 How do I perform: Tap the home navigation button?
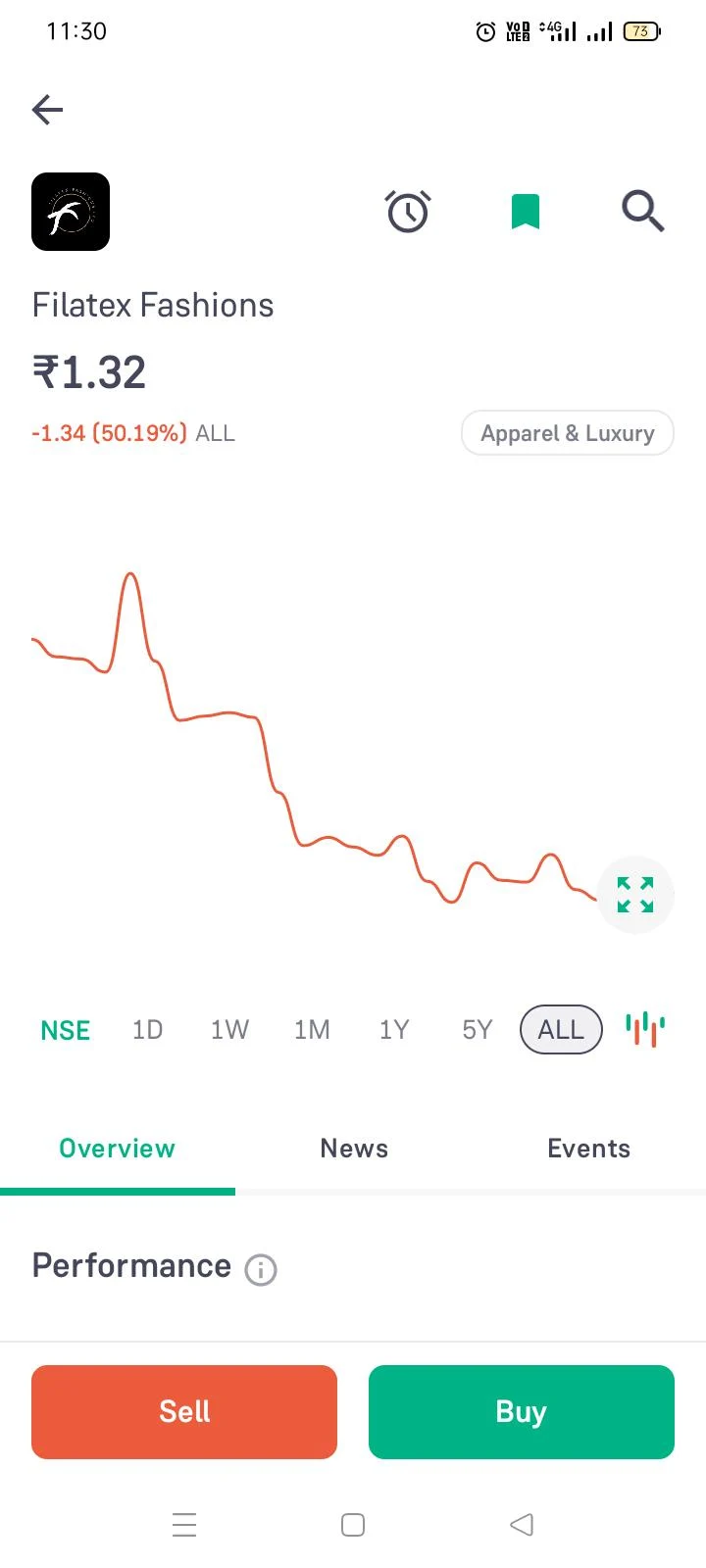click(352, 1524)
